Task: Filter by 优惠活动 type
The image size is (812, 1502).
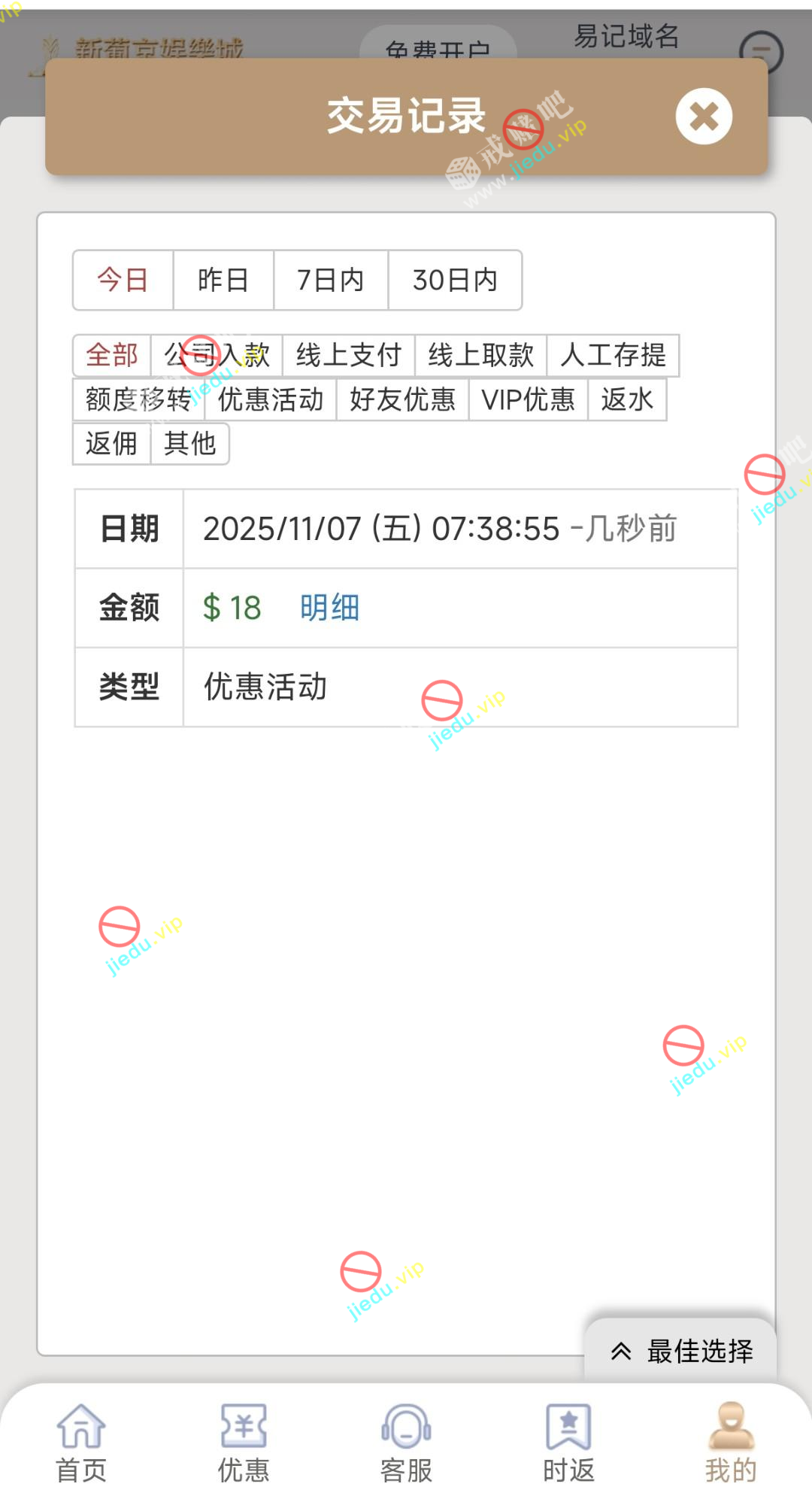Action: [x=271, y=399]
